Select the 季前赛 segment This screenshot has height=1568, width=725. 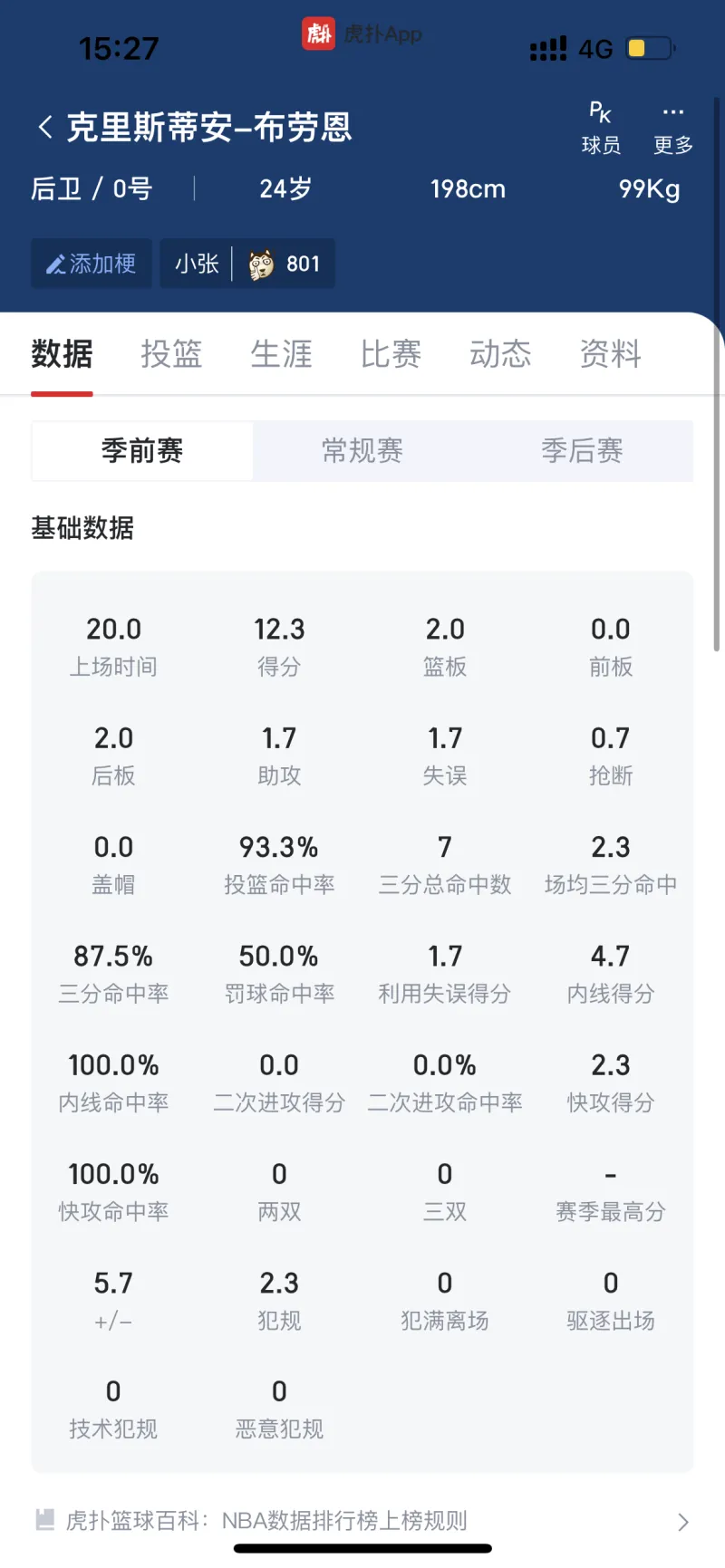(142, 450)
